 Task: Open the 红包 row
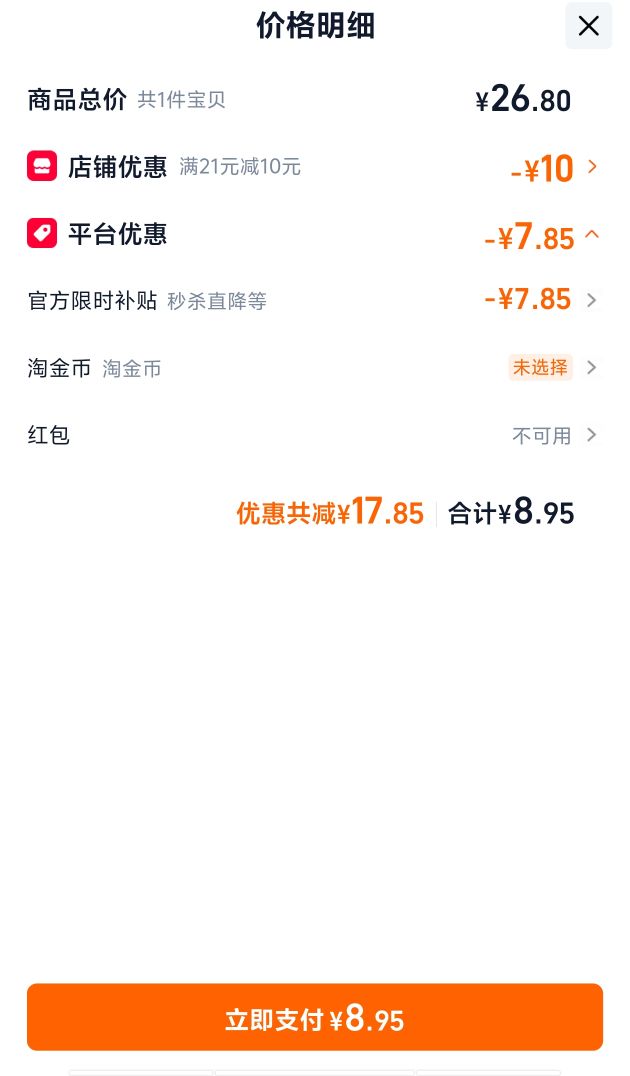point(314,435)
